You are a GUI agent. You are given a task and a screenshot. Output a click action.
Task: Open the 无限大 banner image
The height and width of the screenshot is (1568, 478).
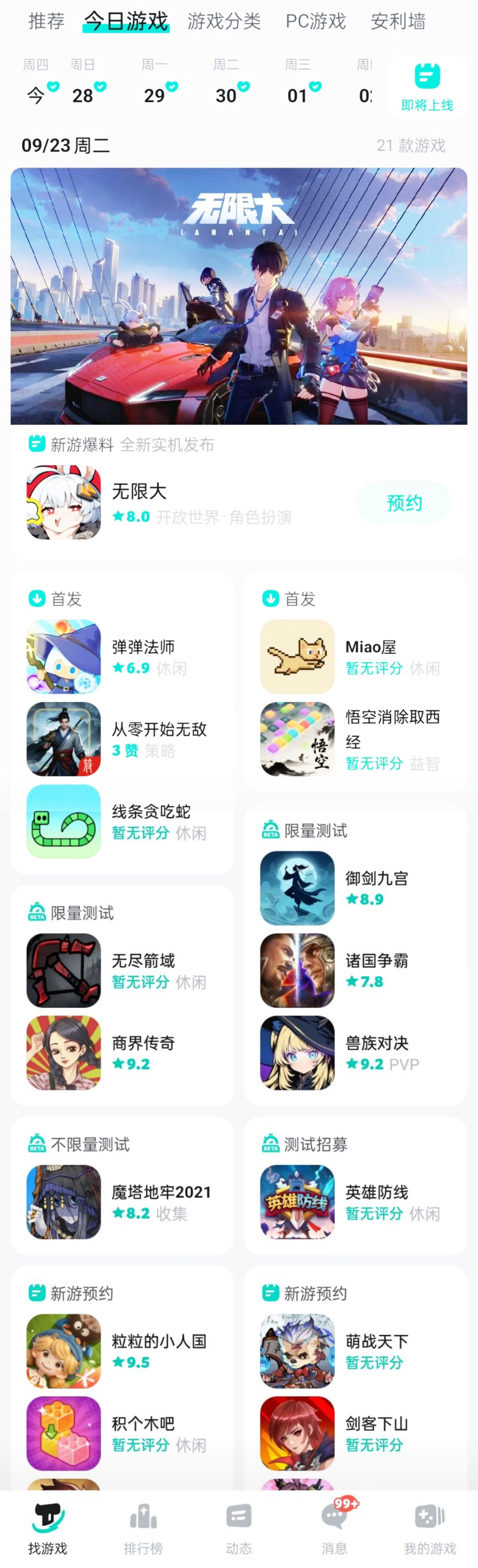coord(239,296)
